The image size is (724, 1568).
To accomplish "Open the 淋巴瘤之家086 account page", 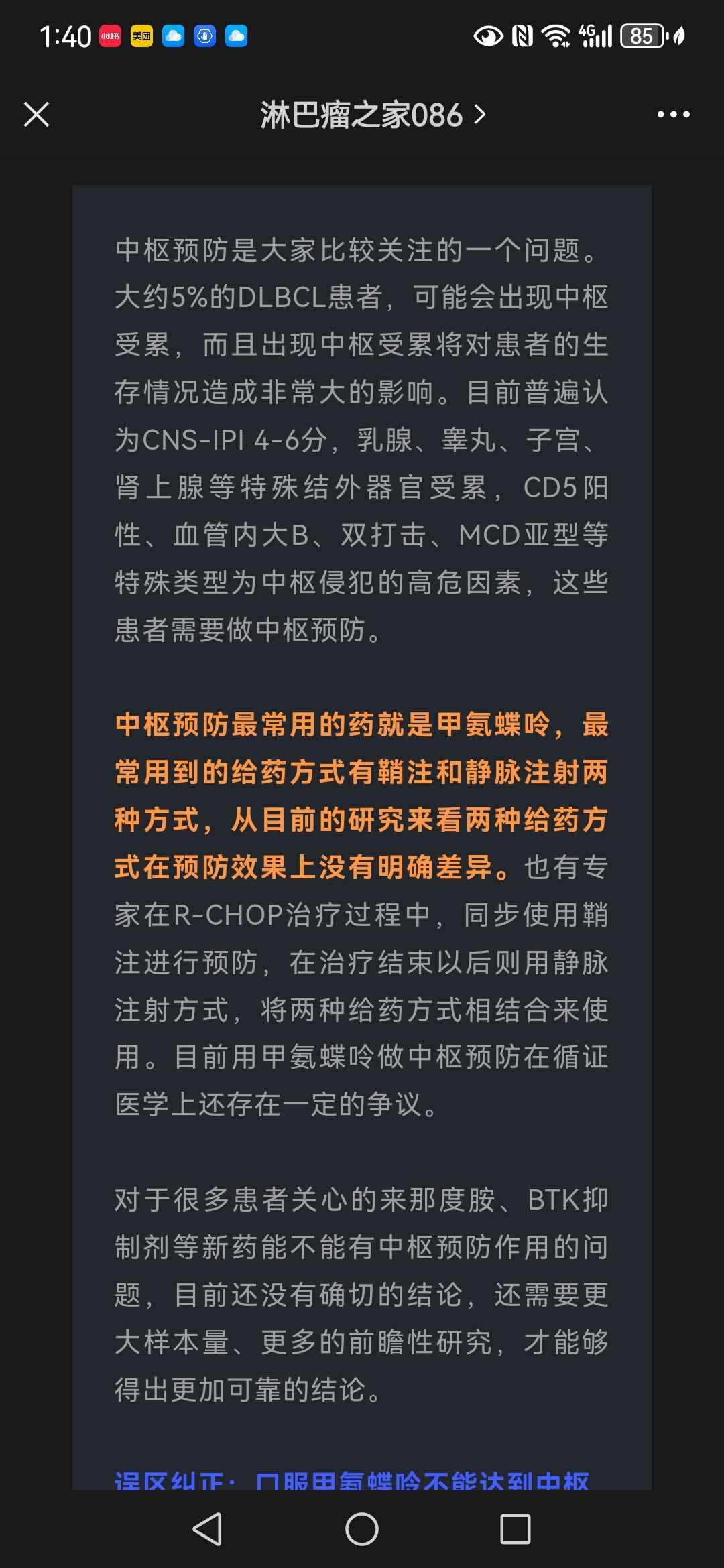I will [373, 115].
